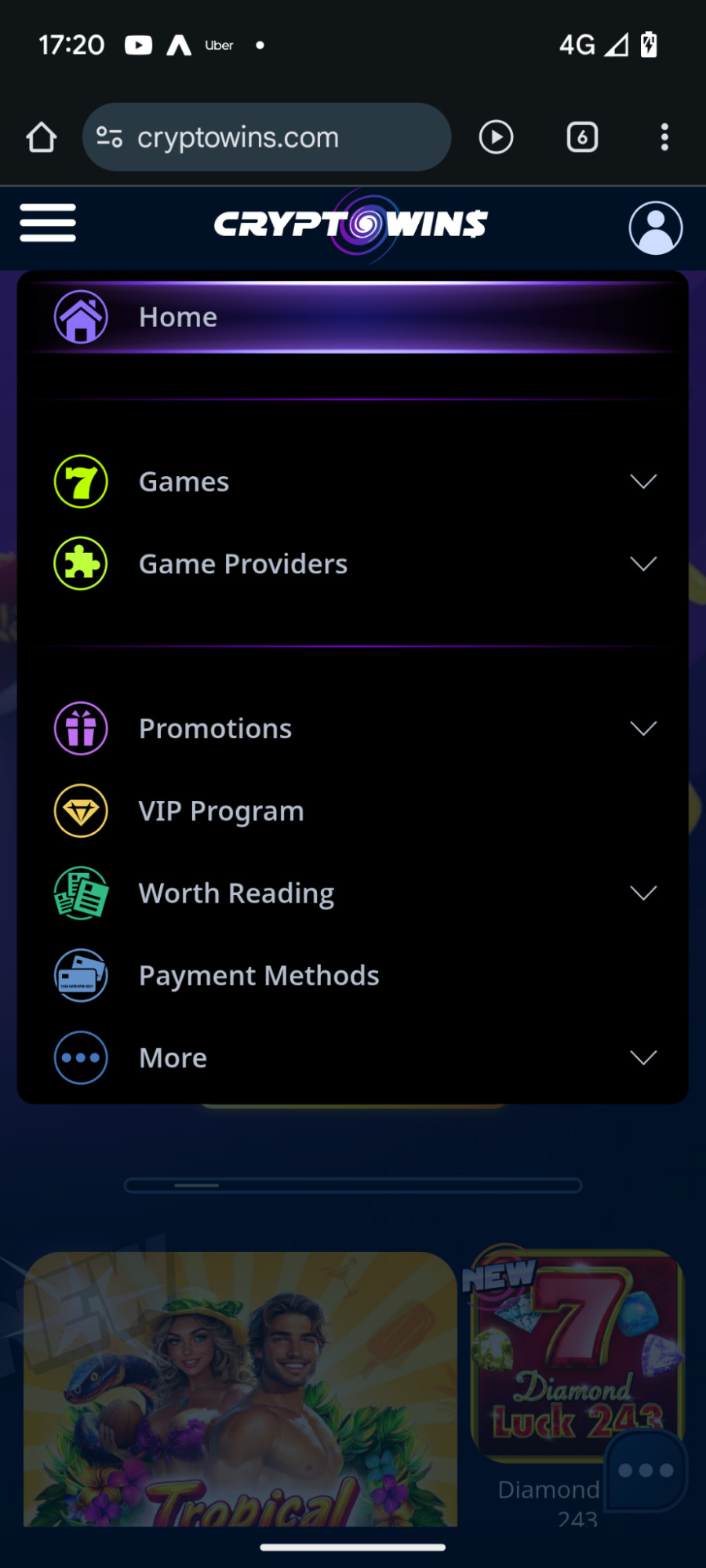Open the browser overflow menu
Image resolution: width=706 pixels, height=1568 pixels.
tap(664, 137)
